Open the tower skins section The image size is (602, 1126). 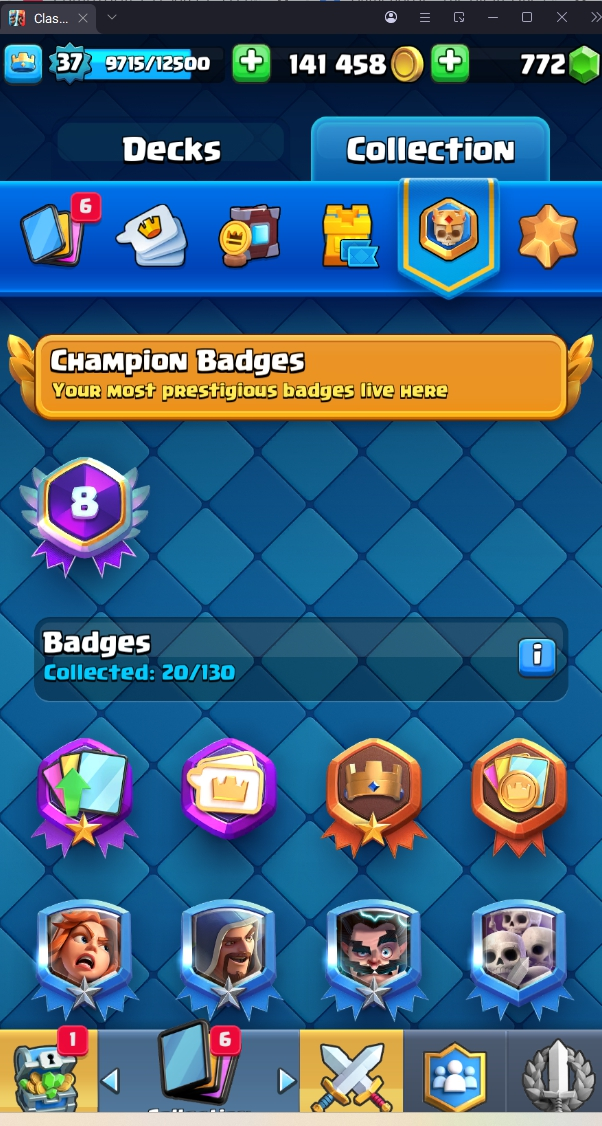tap(348, 237)
